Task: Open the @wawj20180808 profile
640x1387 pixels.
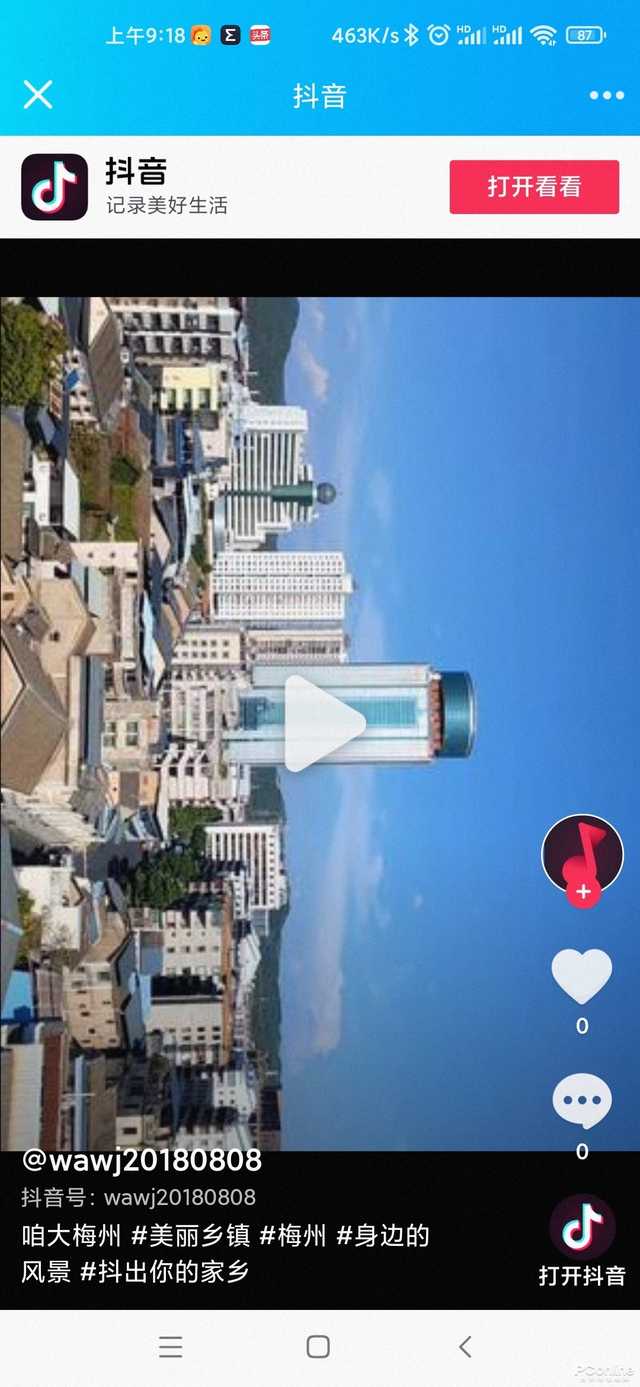Action: coord(142,1160)
